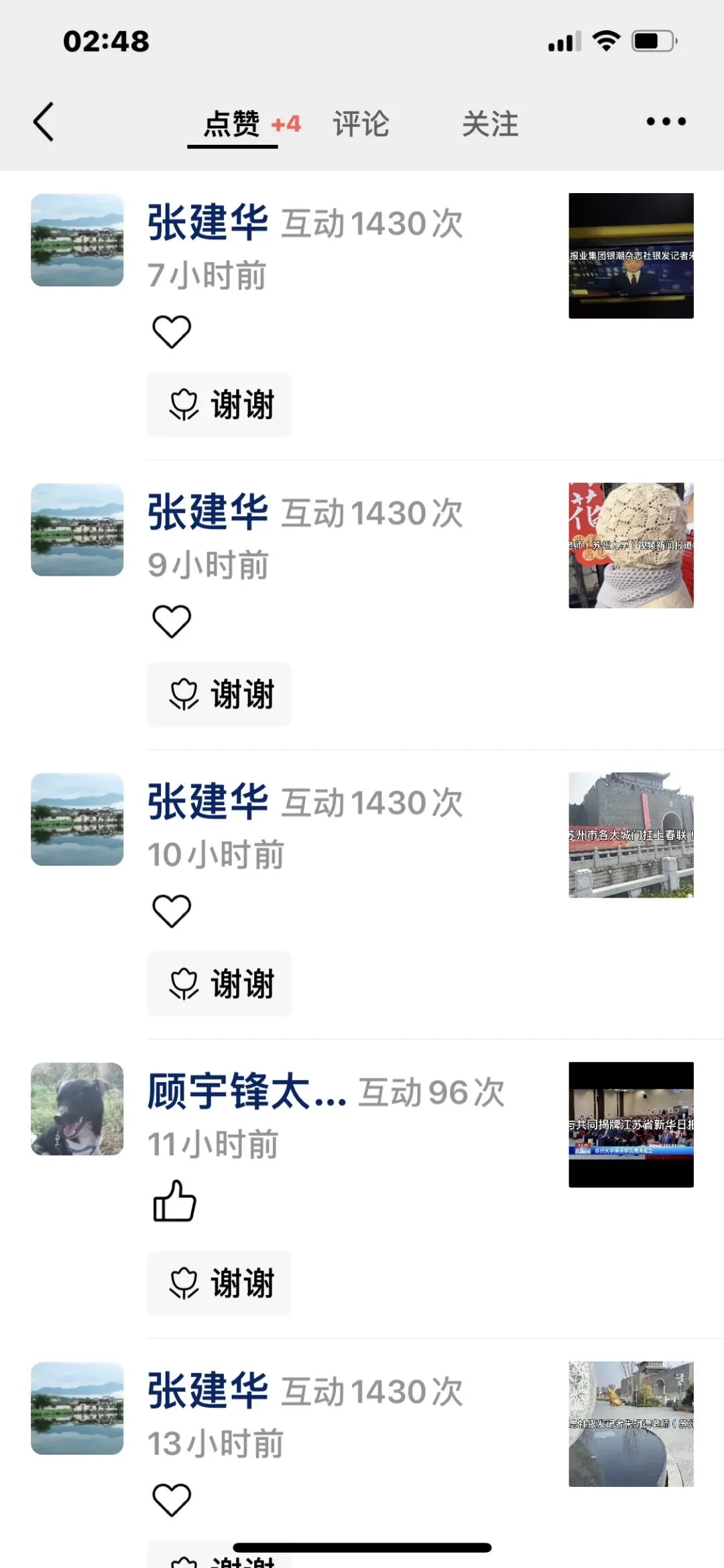The width and height of the screenshot is (724, 1568).
Task: Switch to the 评论 tab
Action: click(361, 124)
